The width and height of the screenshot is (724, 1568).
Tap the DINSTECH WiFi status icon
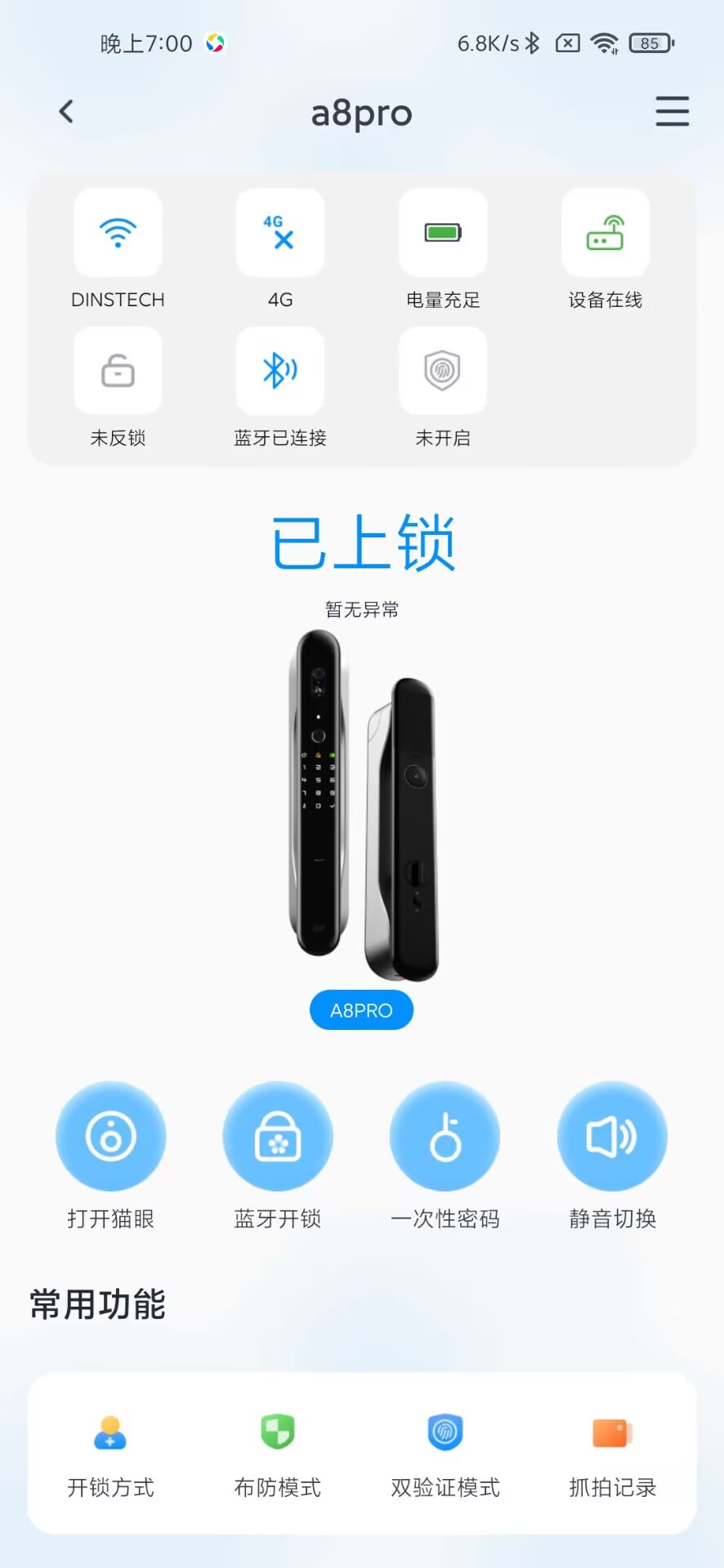[117, 234]
